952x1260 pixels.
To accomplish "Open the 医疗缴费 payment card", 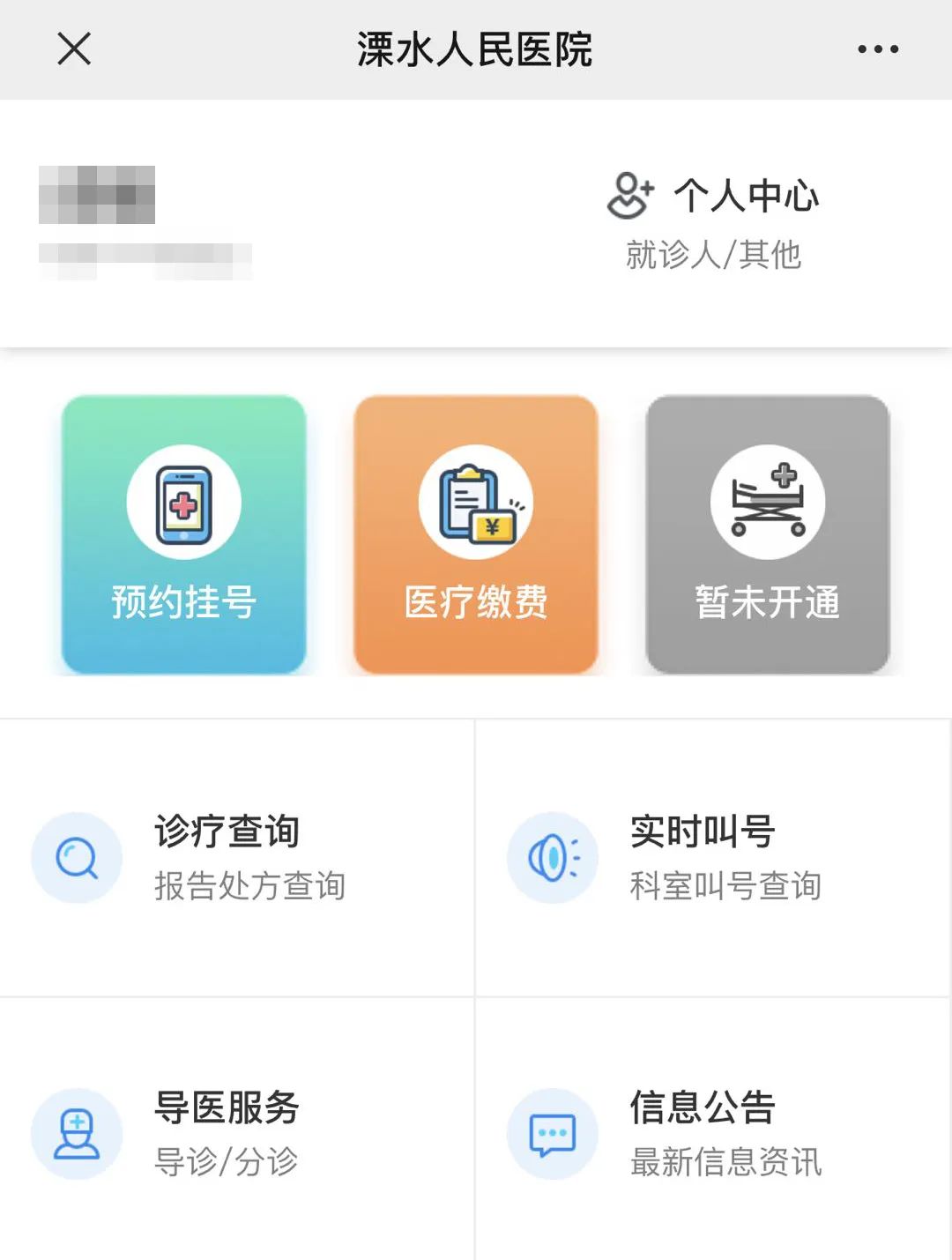I will 476,534.
